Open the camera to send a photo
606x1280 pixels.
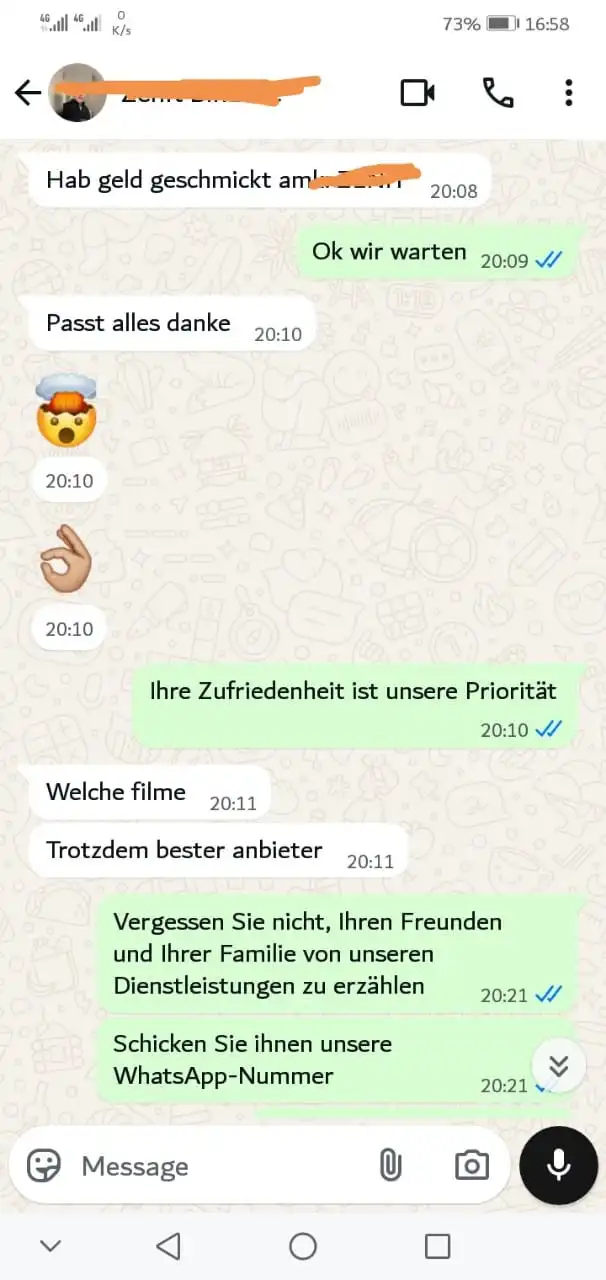[471, 1165]
